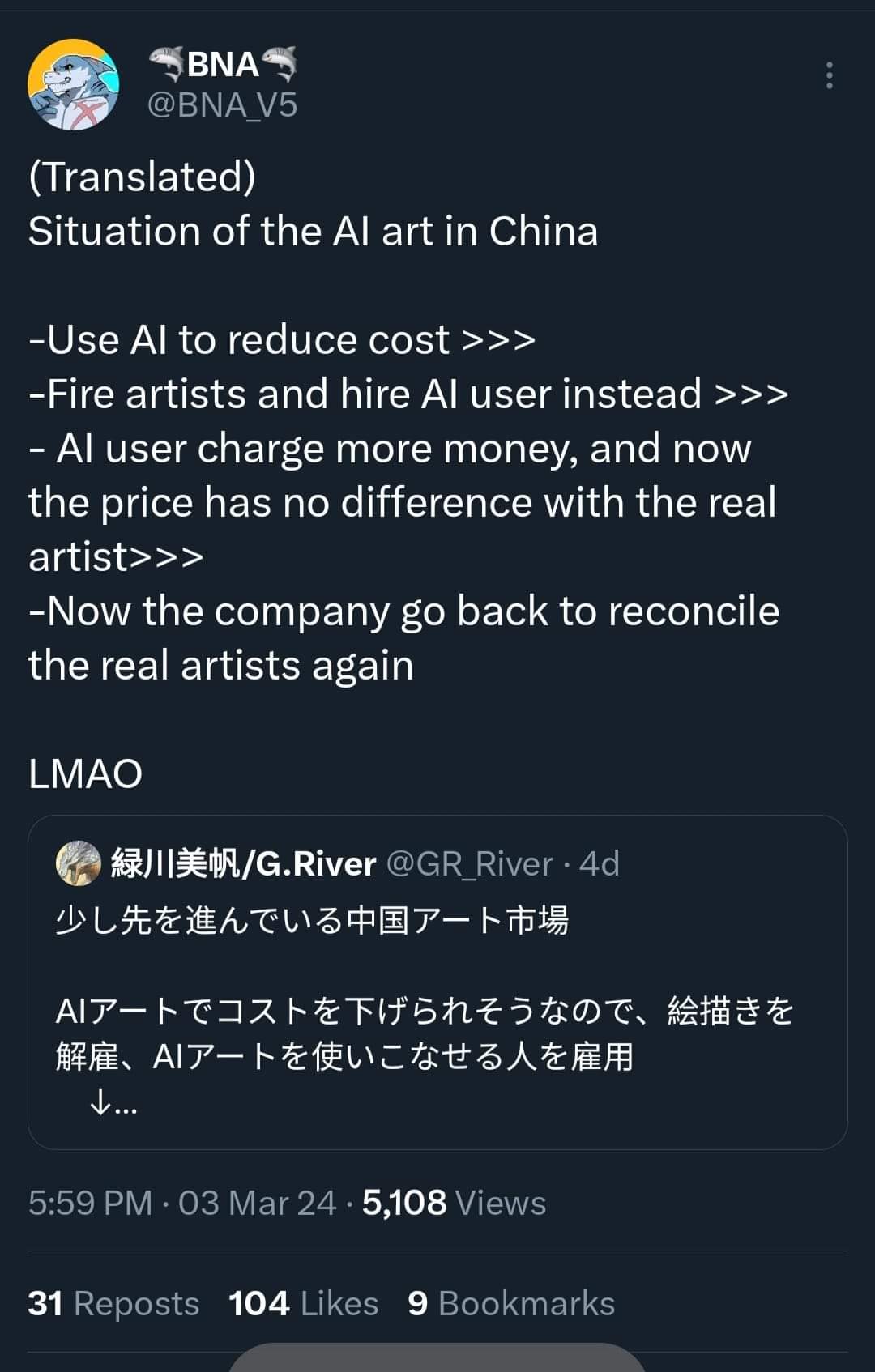Open the 5,108 Views analytics
875x1372 pixels.
[x=454, y=1203]
